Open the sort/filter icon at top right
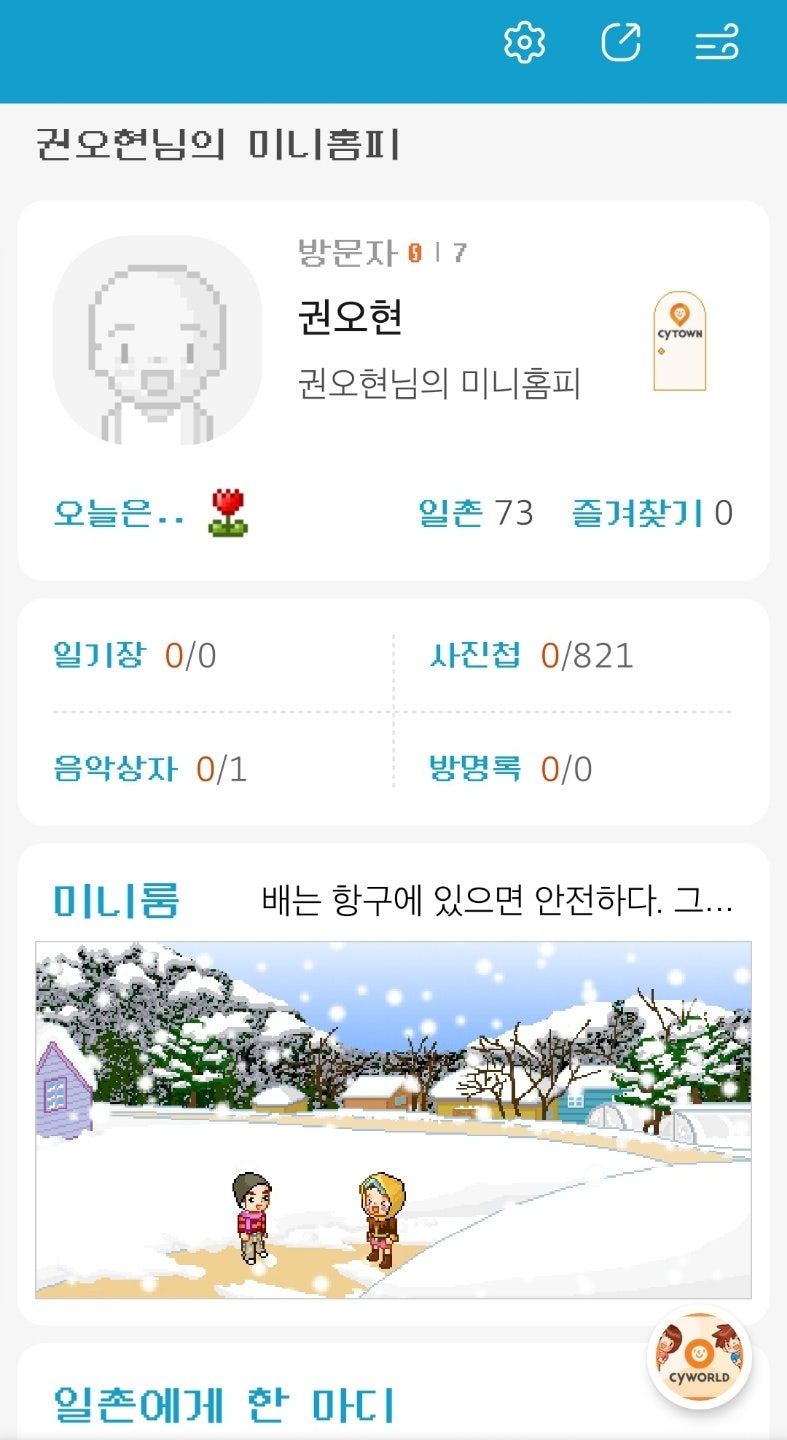 pos(716,41)
